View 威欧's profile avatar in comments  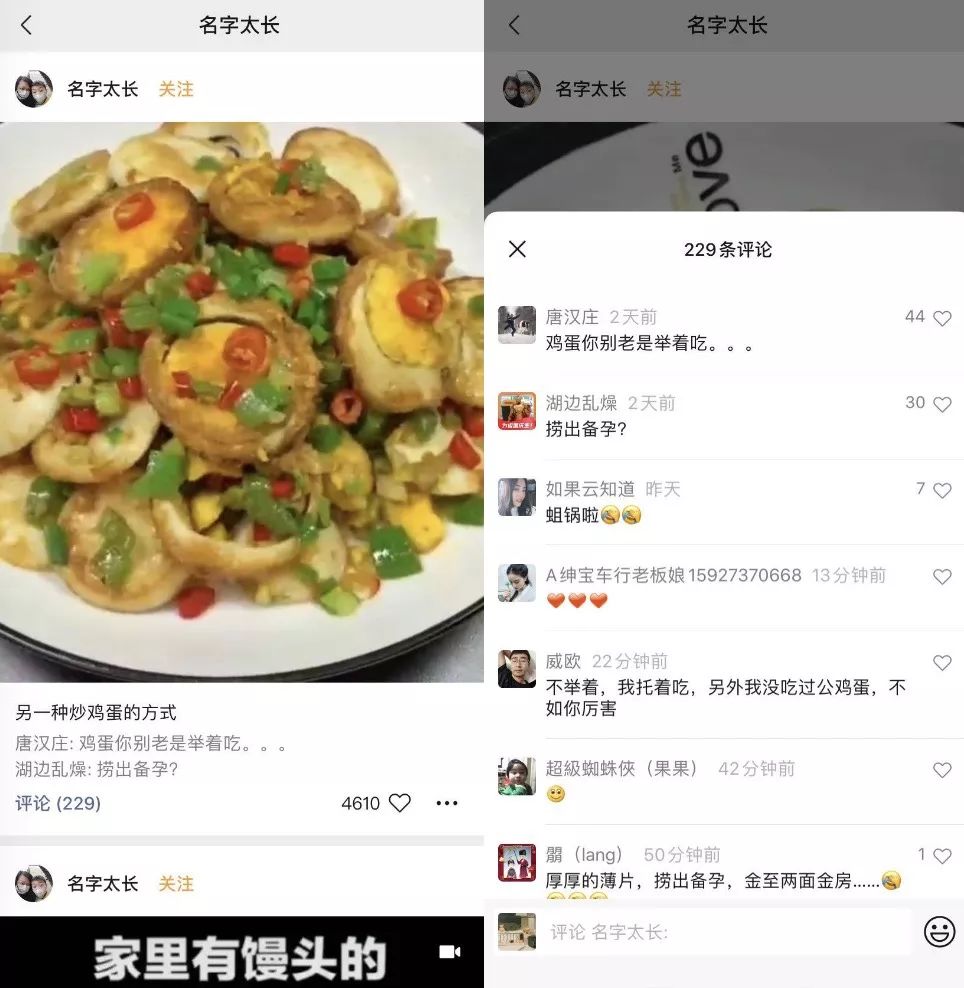point(517,669)
